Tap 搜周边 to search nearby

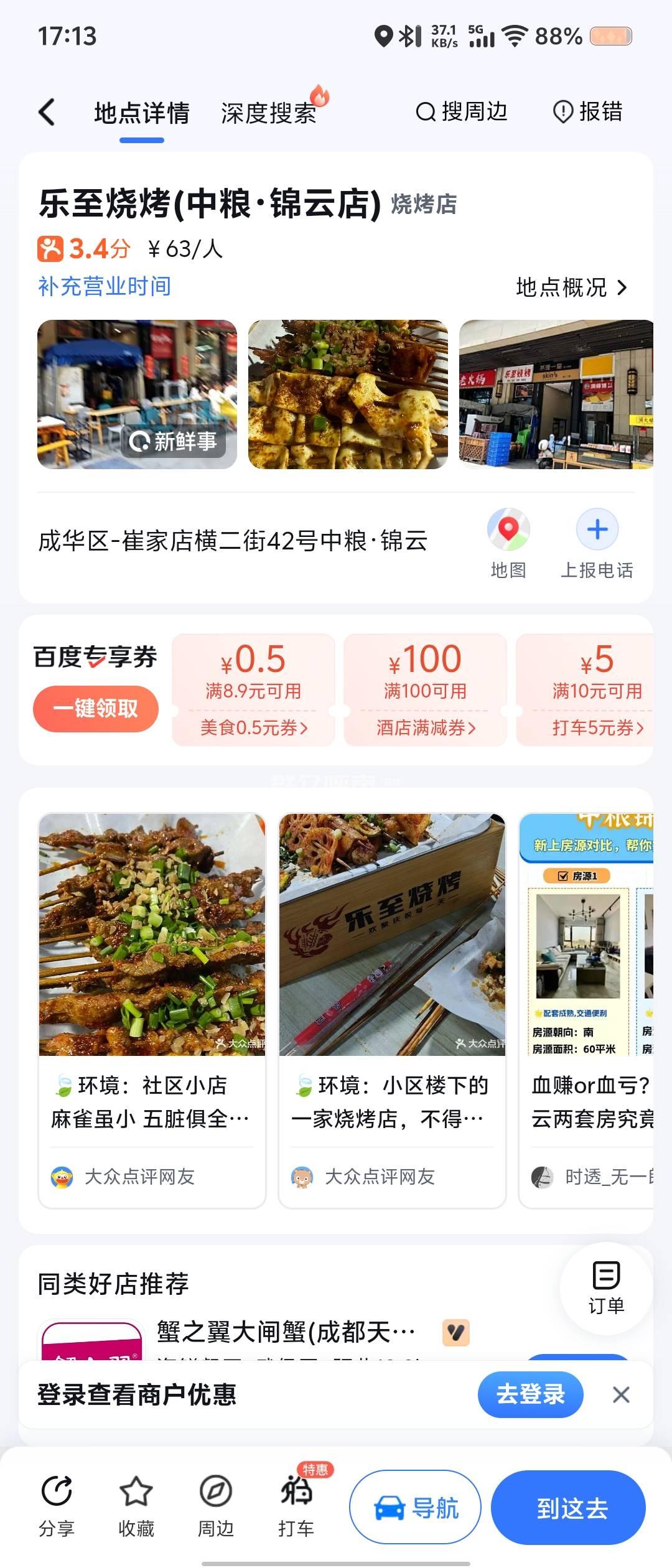pos(462,112)
